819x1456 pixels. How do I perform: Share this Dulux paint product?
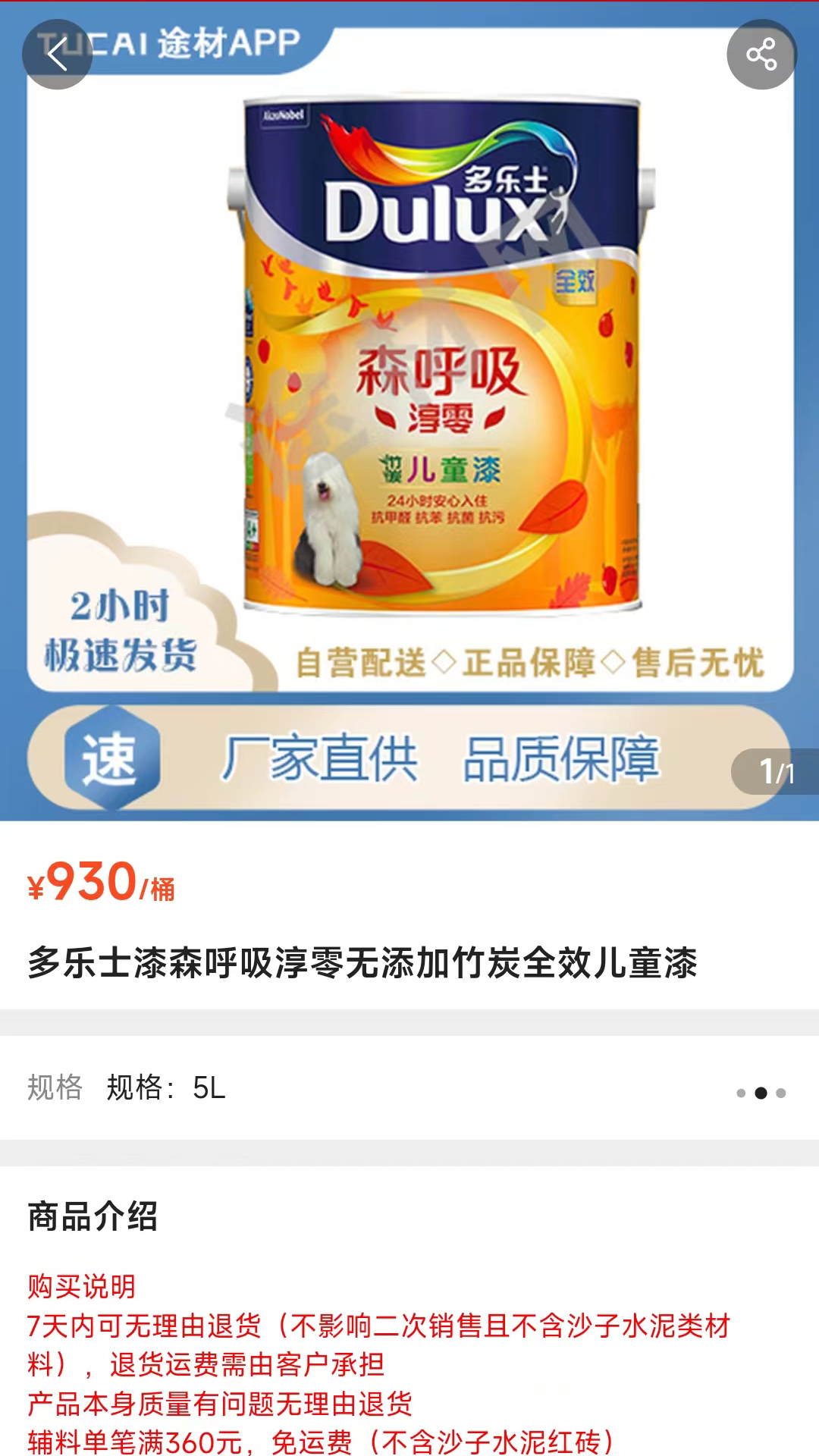[x=761, y=55]
